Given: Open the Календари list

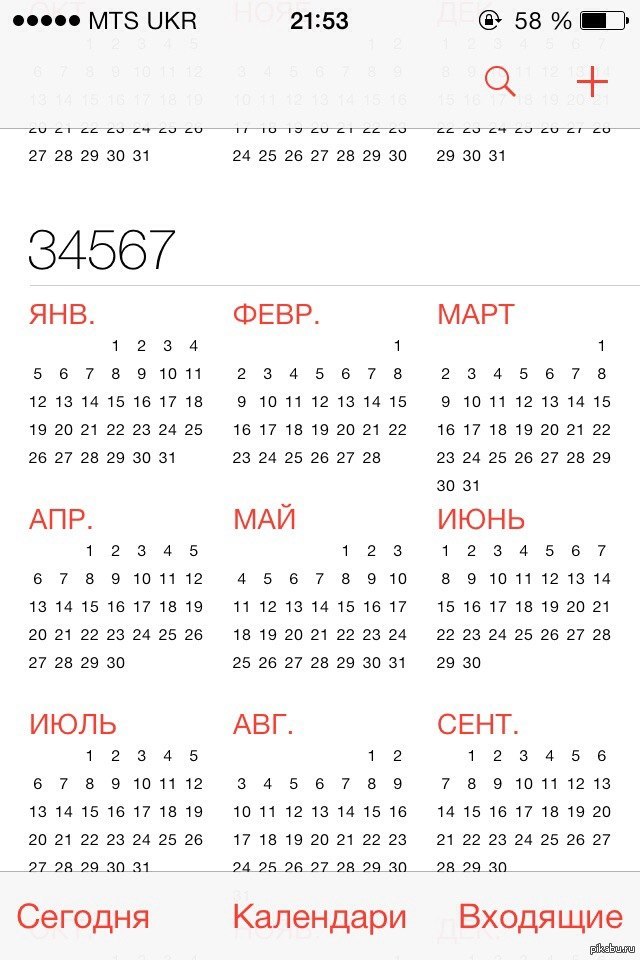Looking at the screenshot, I should [319, 916].
